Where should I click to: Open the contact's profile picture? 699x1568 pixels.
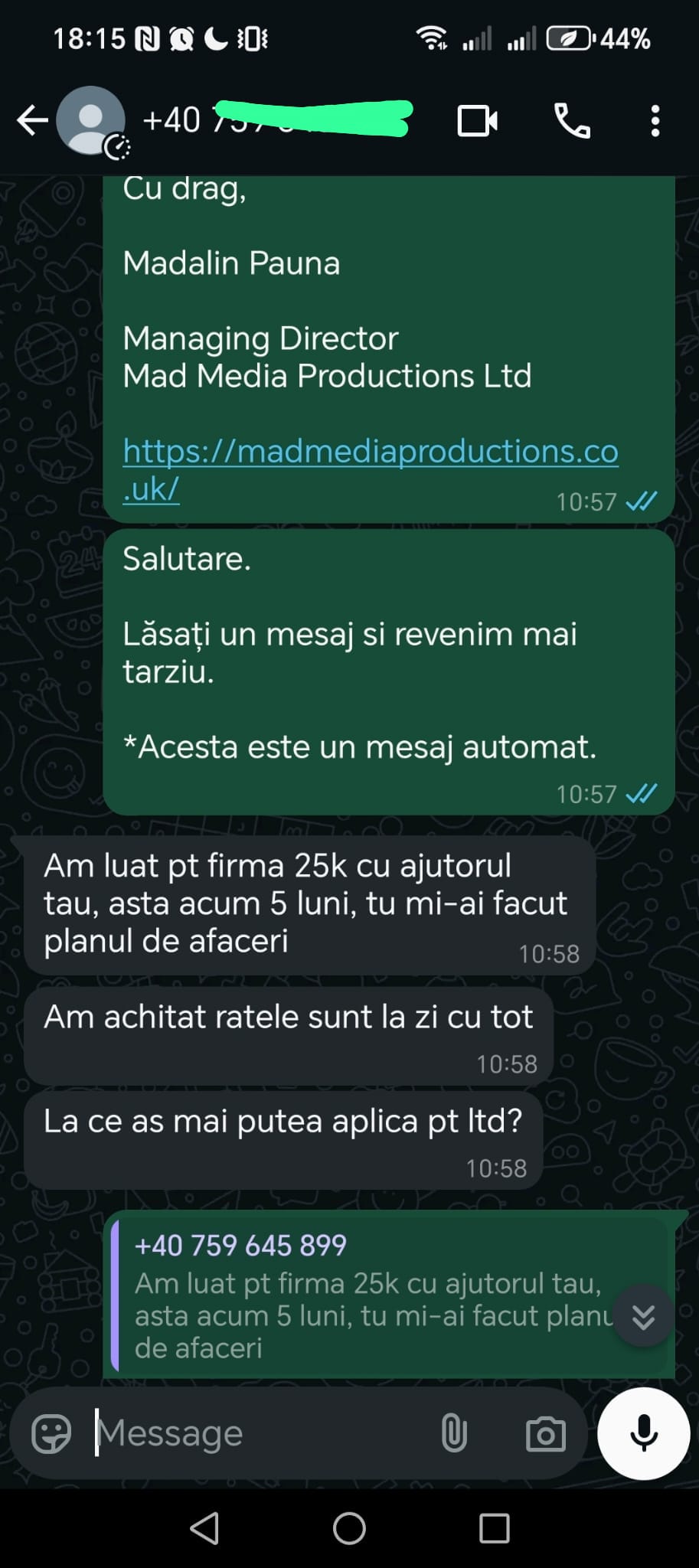(91, 120)
